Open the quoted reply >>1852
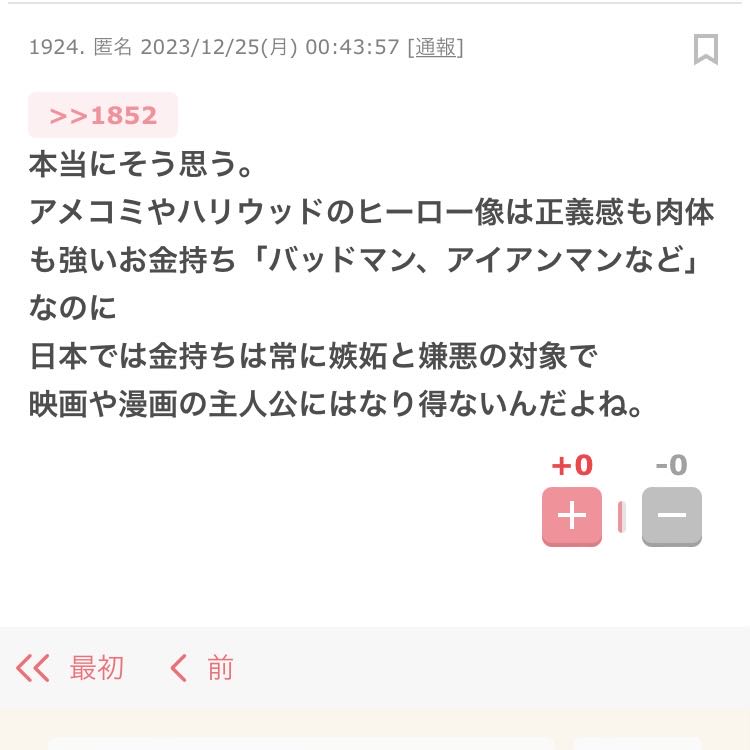The image size is (750, 750). click(x=103, y=115)
